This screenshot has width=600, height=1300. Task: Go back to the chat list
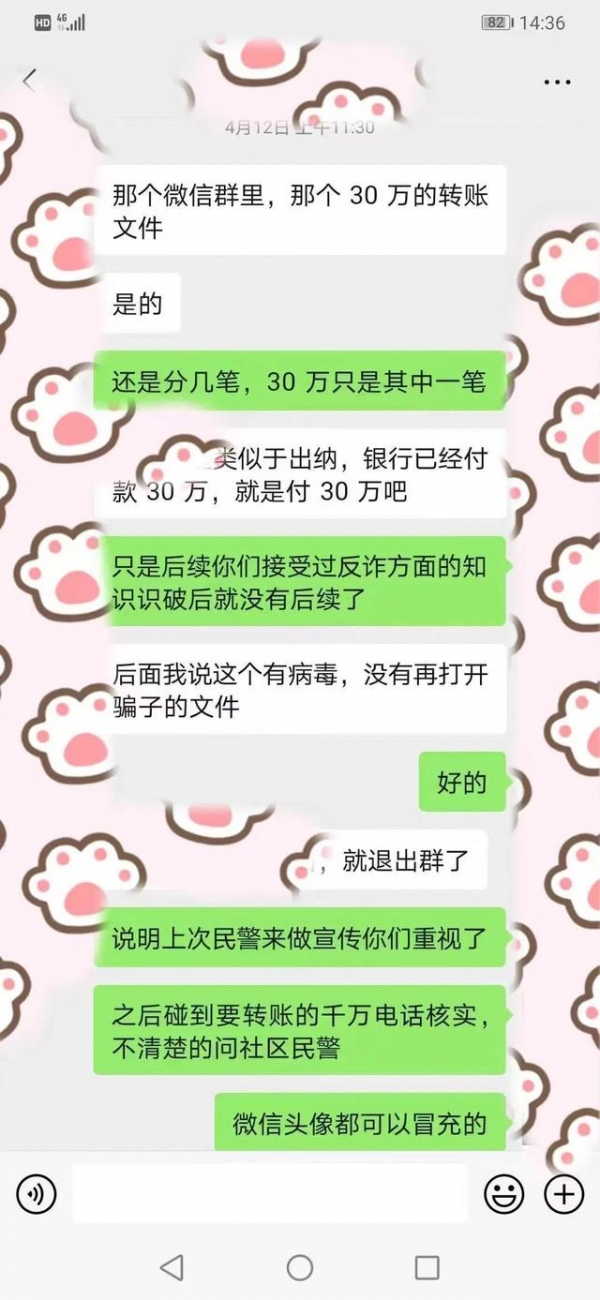coord(29,81)
